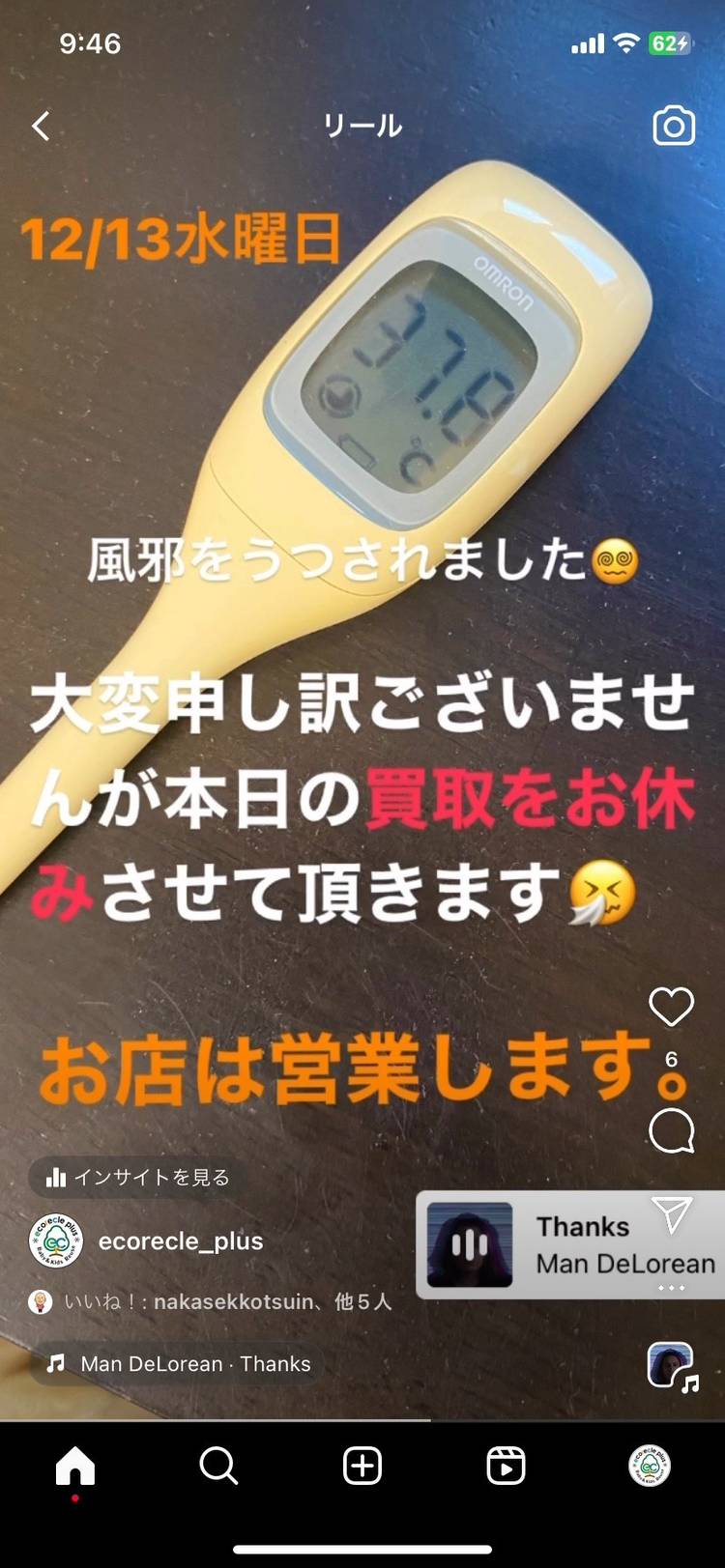
Task: Go back with the back arrow
Action: 41,126
